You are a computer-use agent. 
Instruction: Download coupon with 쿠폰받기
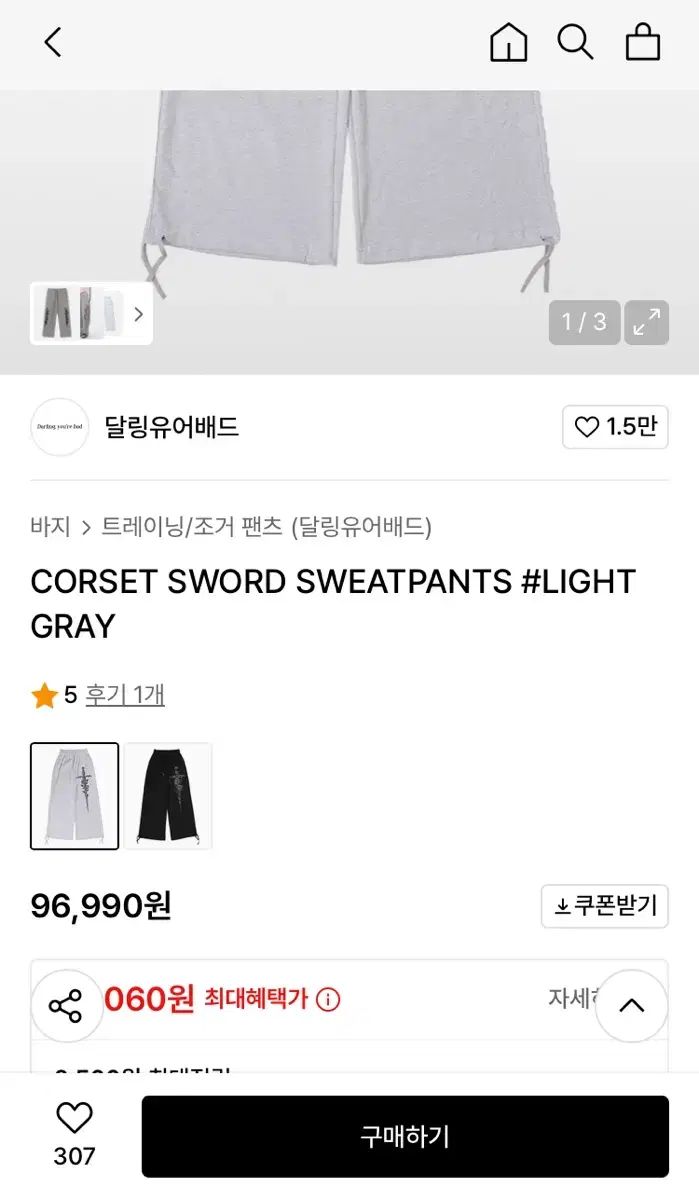pos(604,906)
